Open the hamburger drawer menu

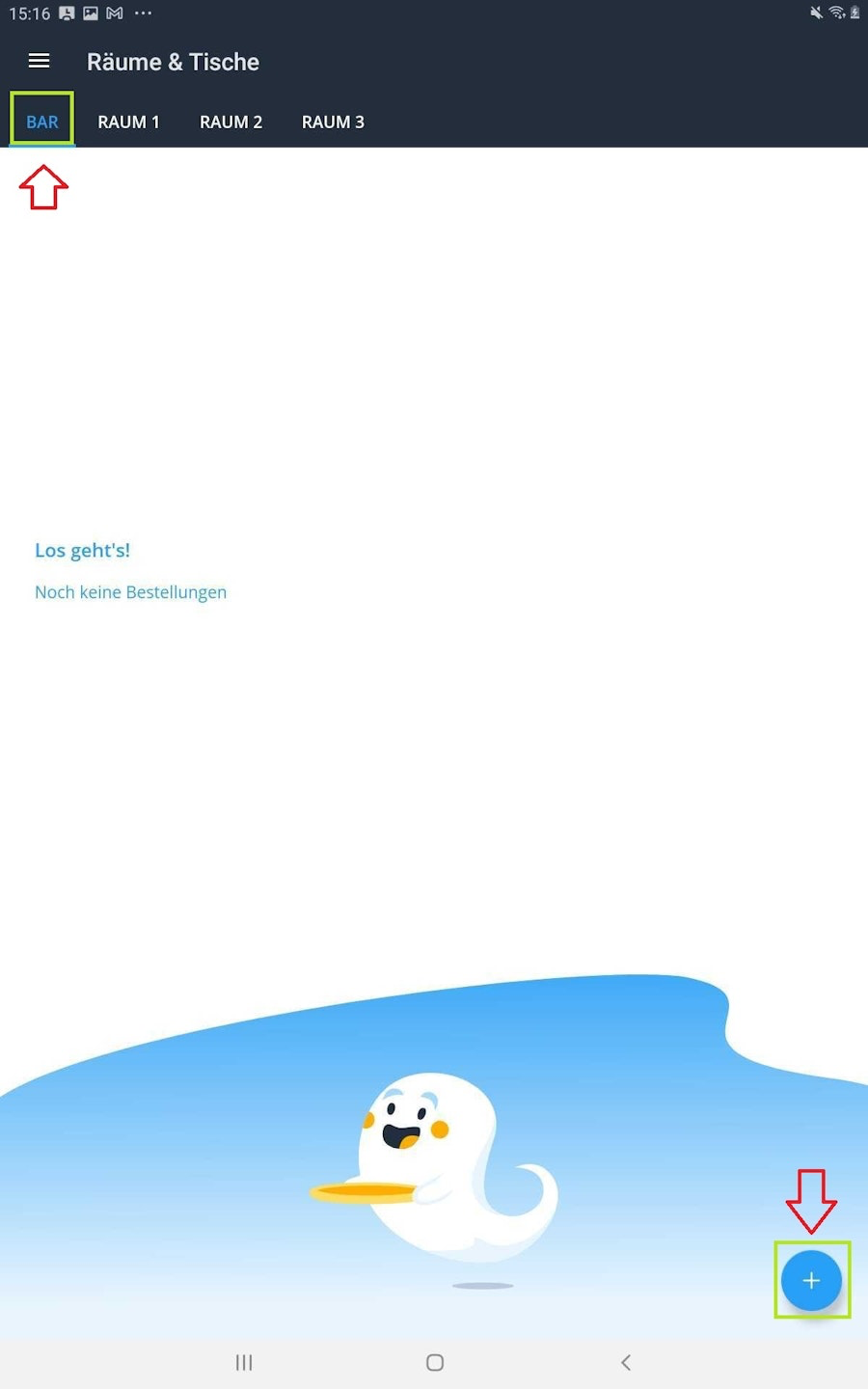(39, 62)
